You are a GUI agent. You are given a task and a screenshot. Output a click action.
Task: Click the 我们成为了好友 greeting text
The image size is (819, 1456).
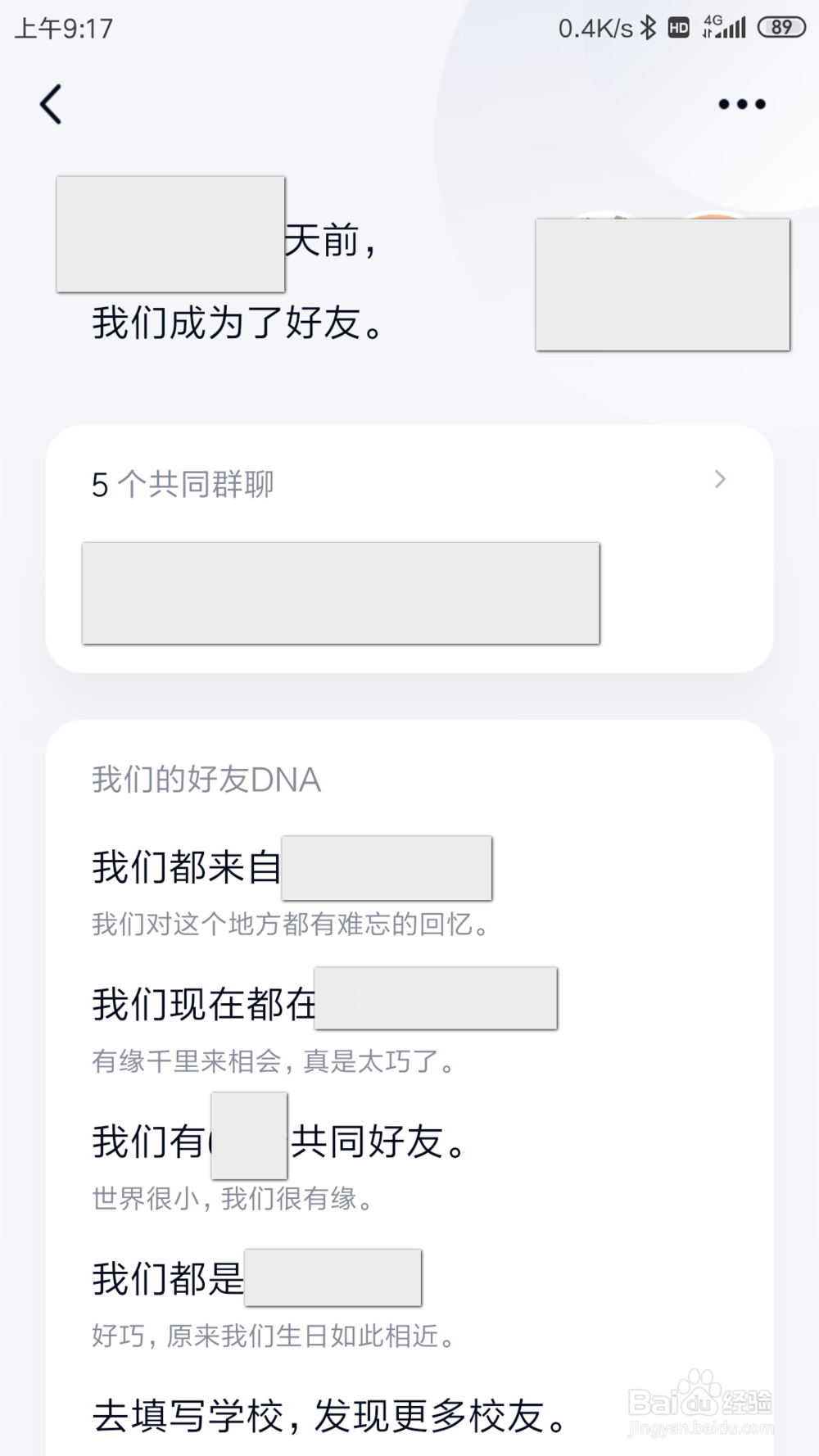pyautogui.click(x=238, y=322)
